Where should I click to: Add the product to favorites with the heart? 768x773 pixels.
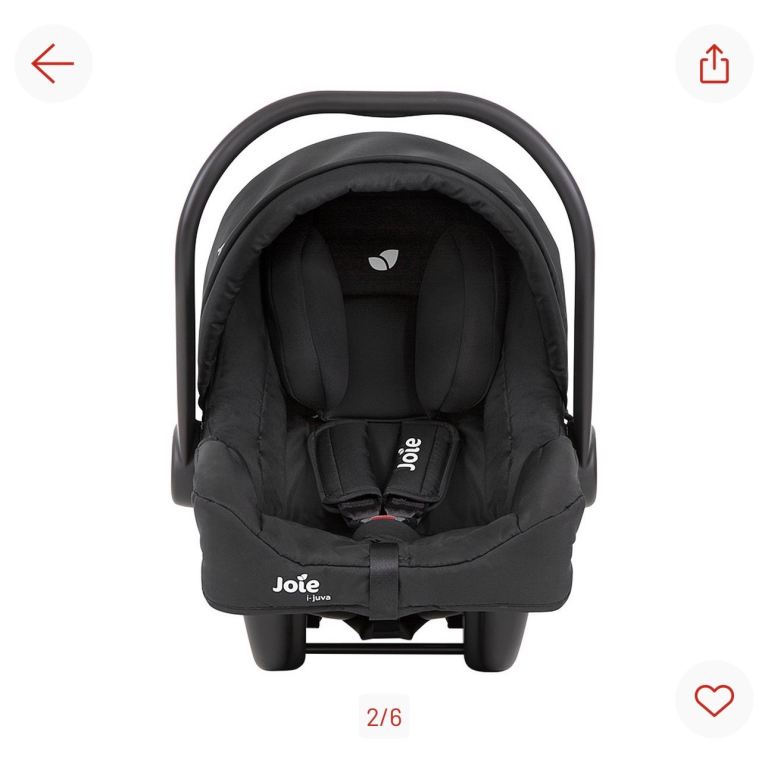(x=714, y=699)
